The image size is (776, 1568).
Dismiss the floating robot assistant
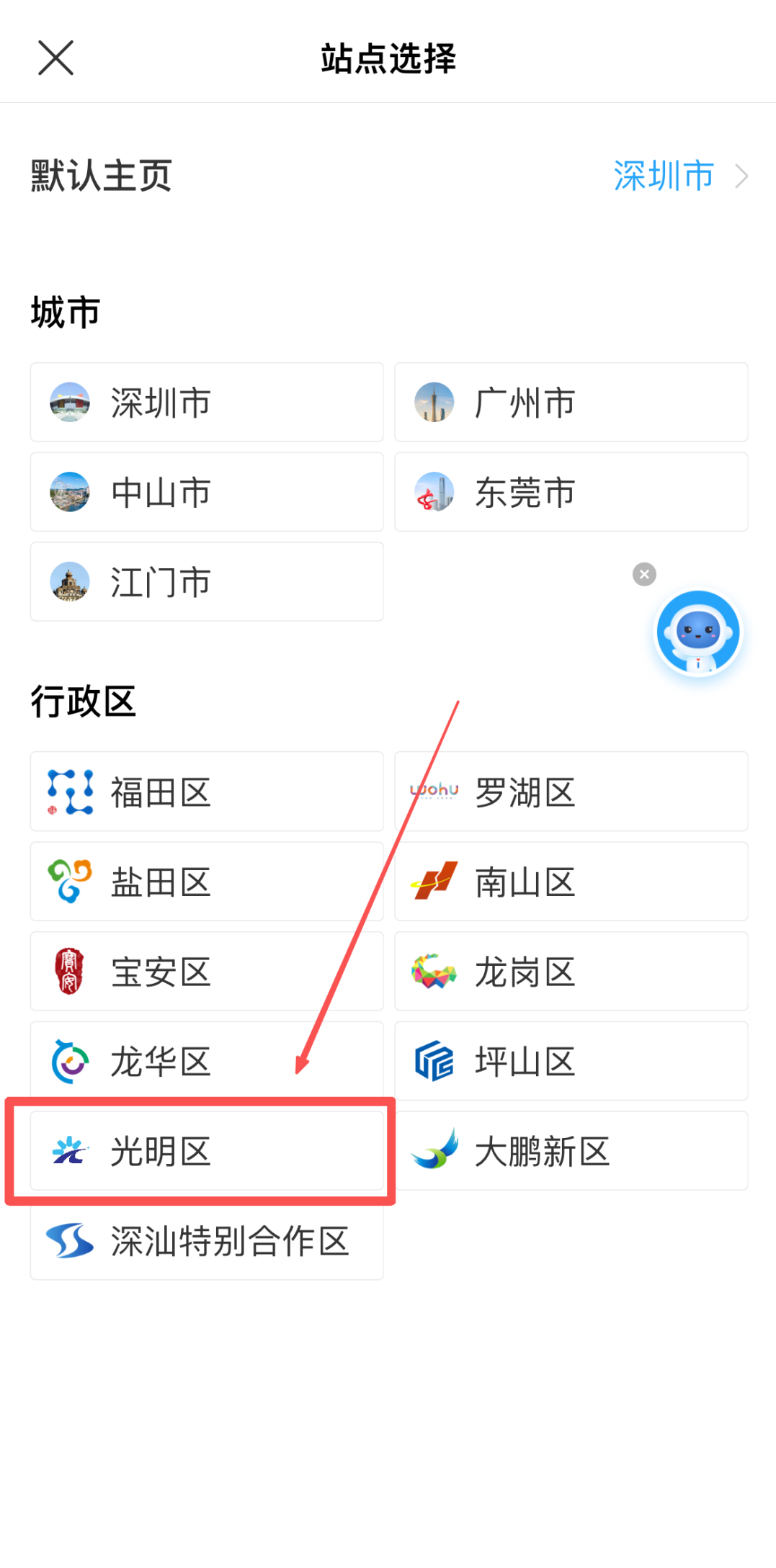coord(644,574)
